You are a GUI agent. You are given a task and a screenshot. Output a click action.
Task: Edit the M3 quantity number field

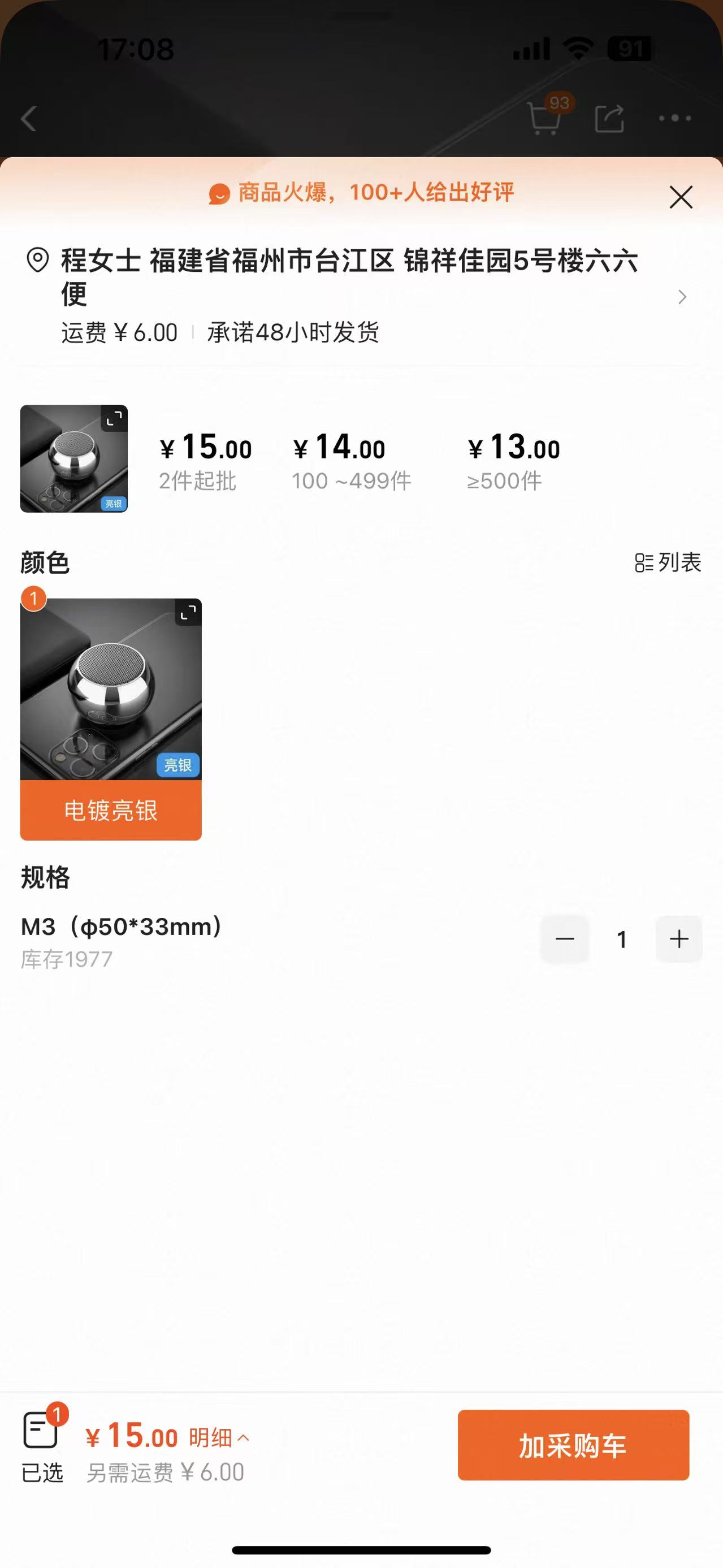[621, 939]
